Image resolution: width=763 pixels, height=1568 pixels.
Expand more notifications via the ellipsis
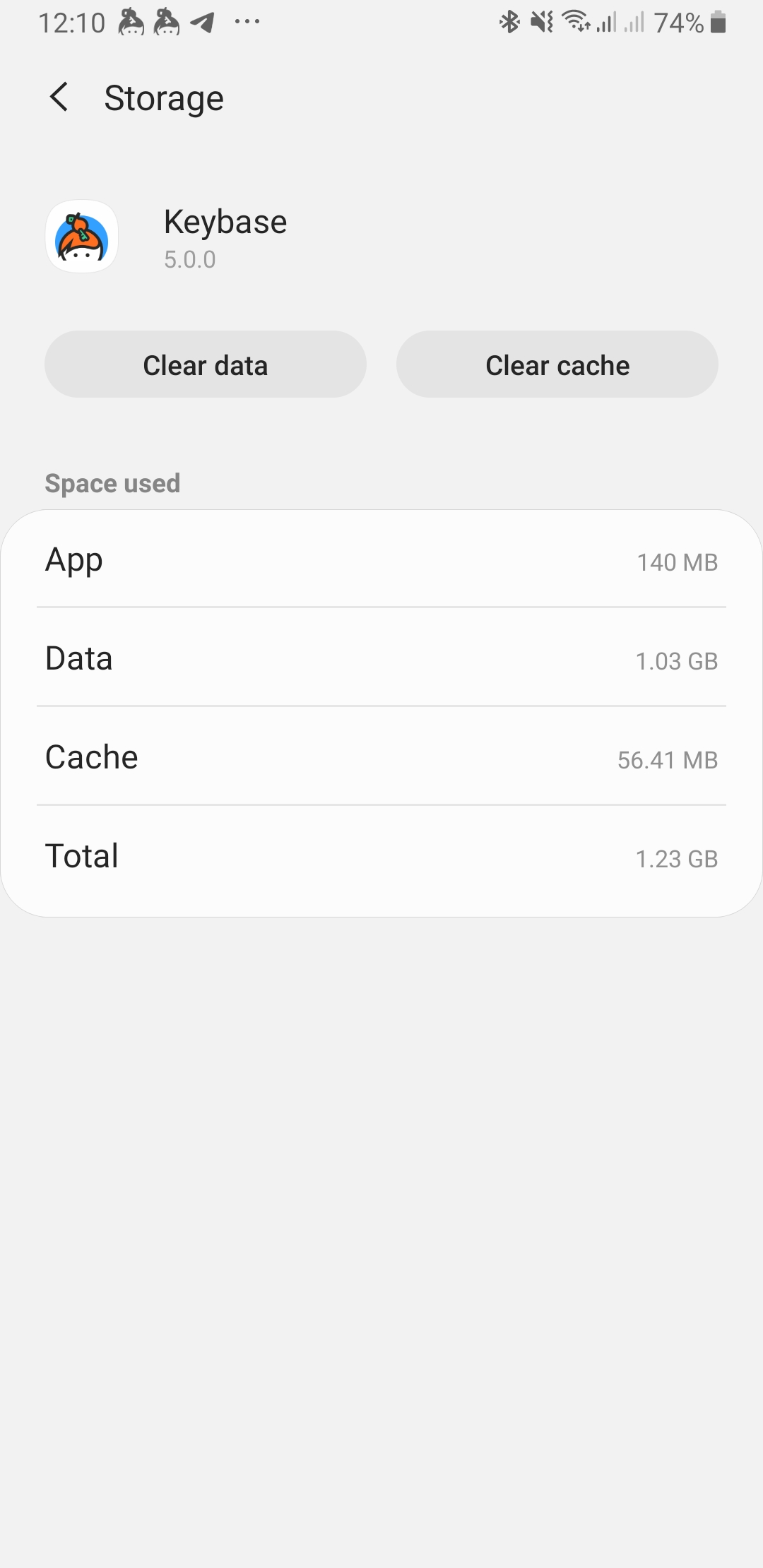point(249,22)
